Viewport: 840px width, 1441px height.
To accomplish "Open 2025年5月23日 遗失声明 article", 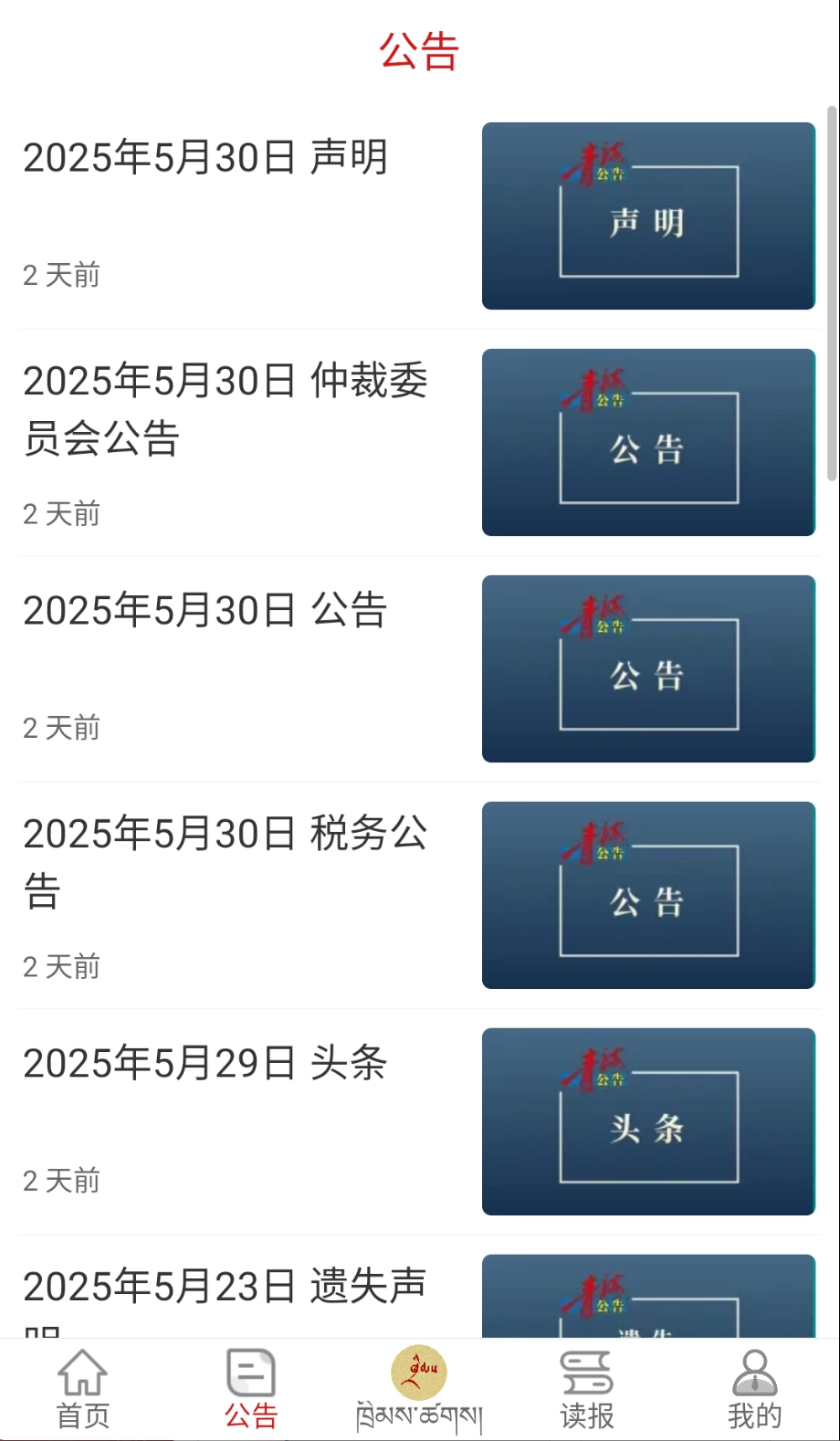I will click(x=224, y=1288).
